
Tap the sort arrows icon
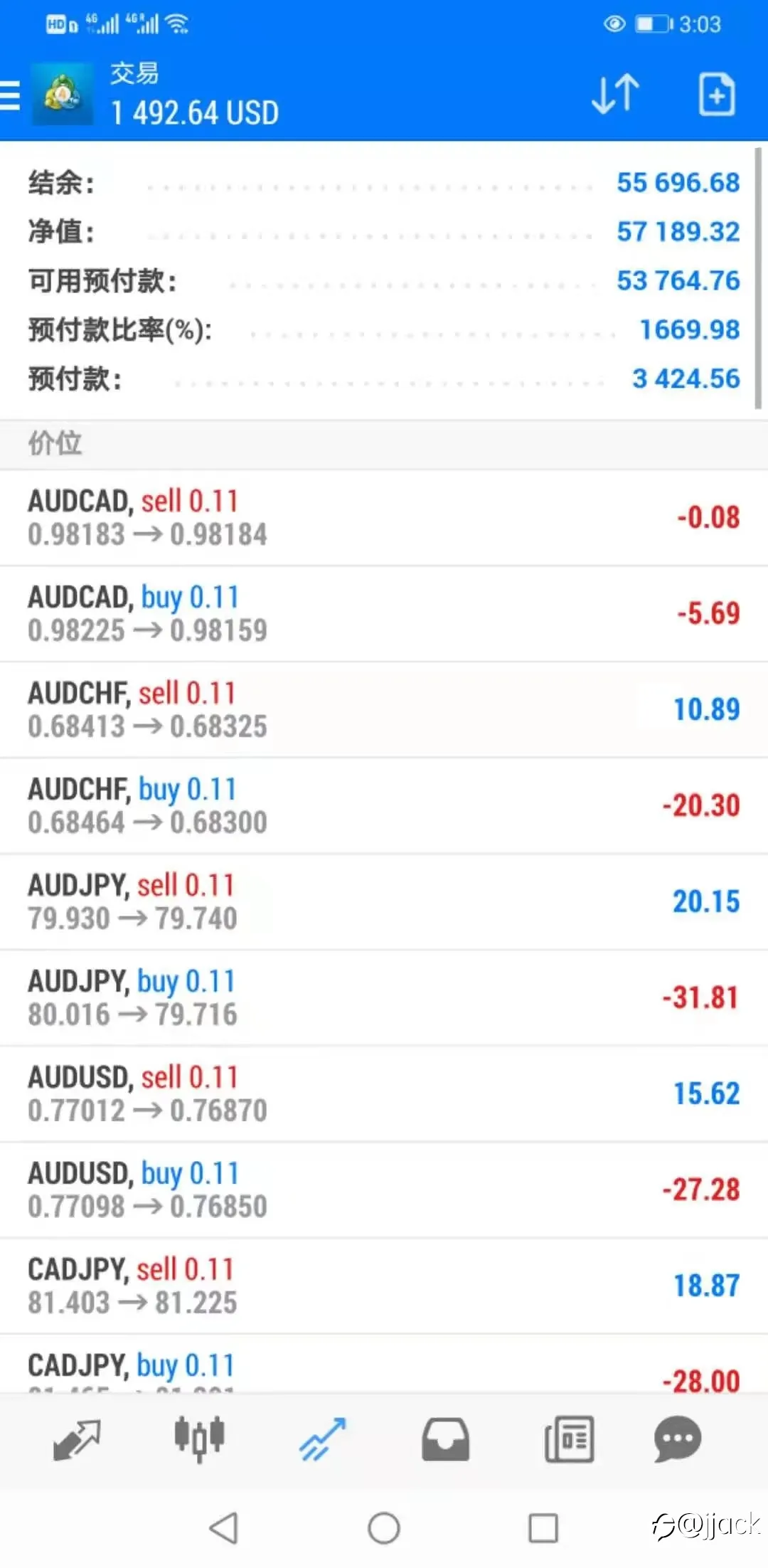click(x=616, y=94)
